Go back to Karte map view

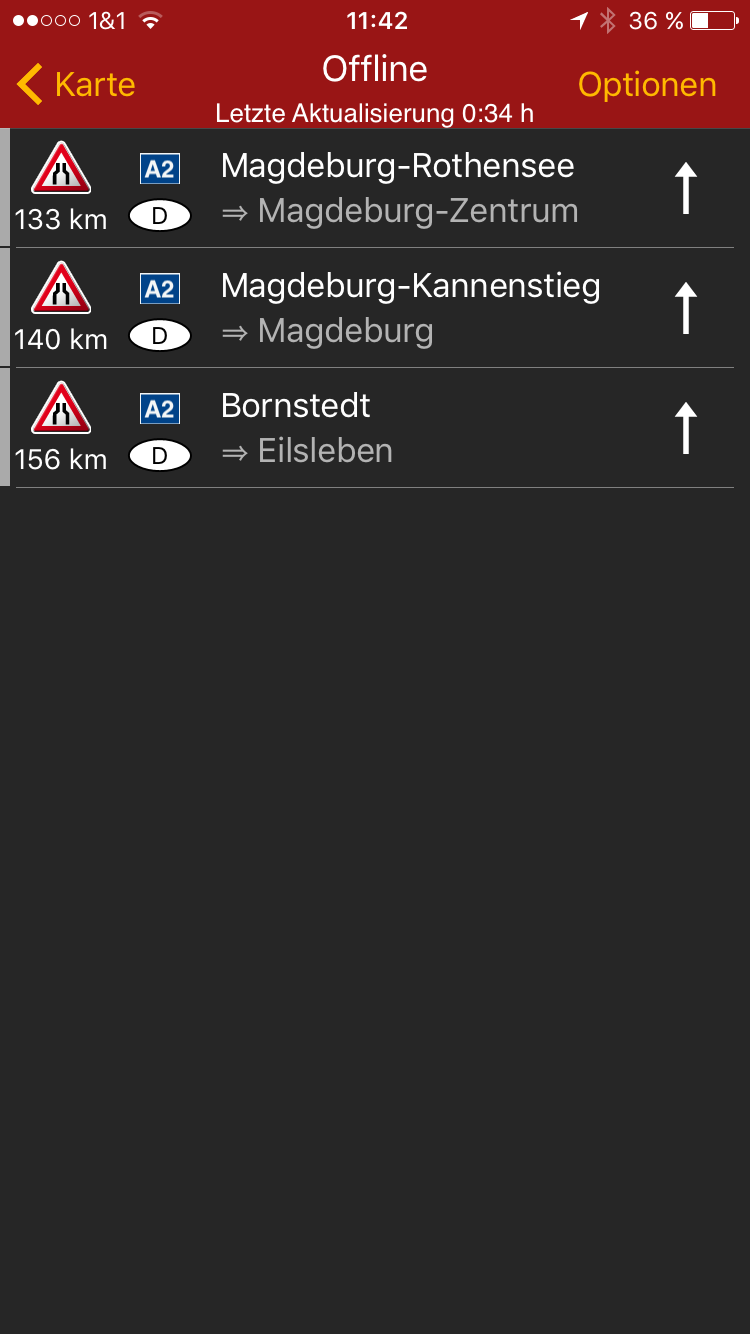(x=77, y=85)
